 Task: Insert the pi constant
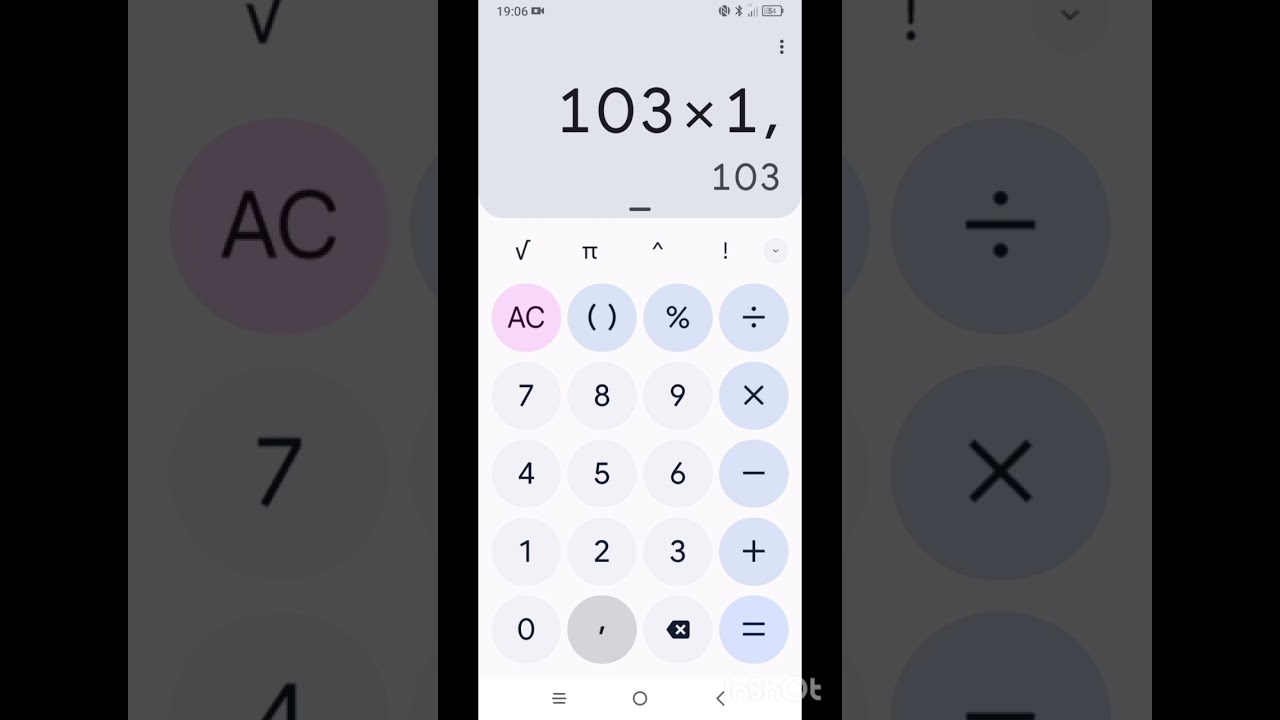pos(590,251)
